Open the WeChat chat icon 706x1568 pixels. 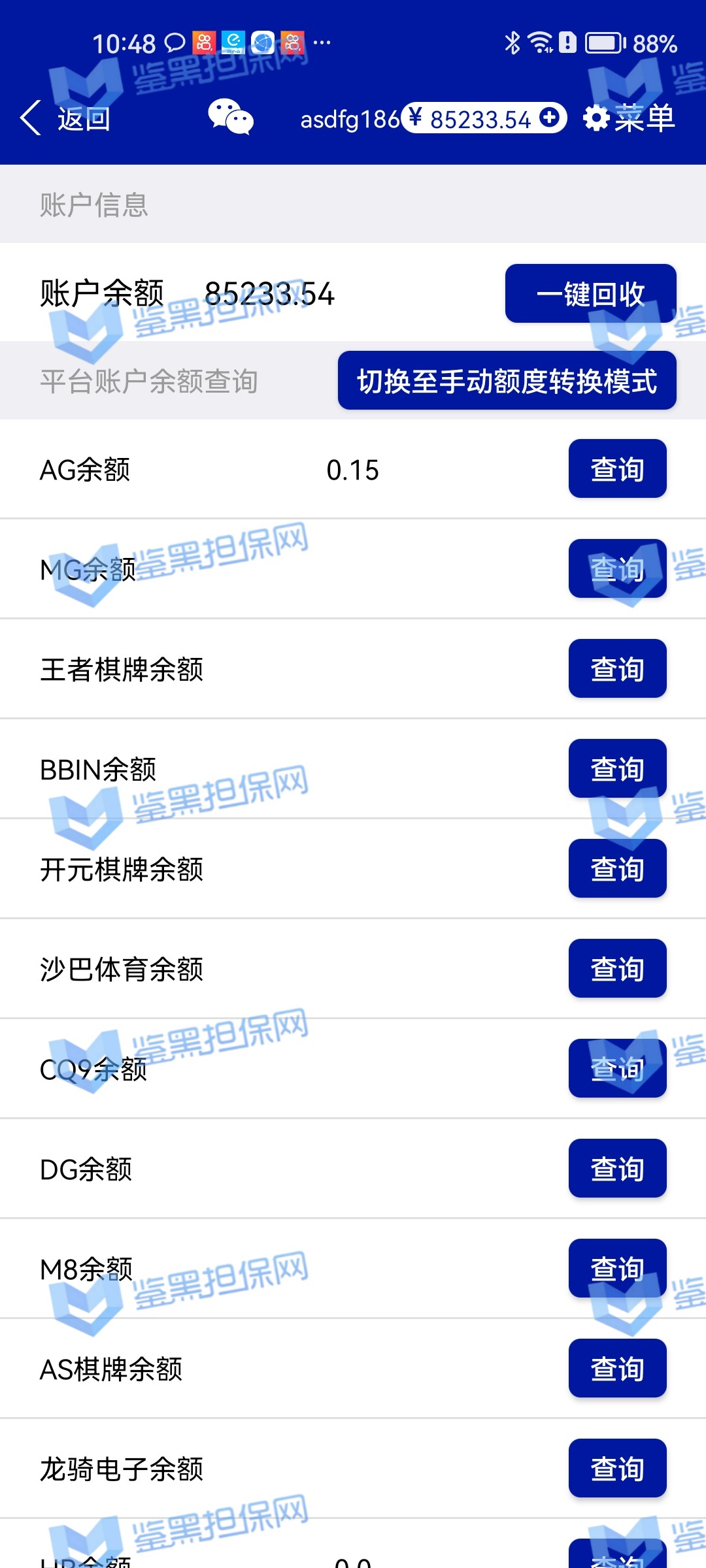[230, 118]
